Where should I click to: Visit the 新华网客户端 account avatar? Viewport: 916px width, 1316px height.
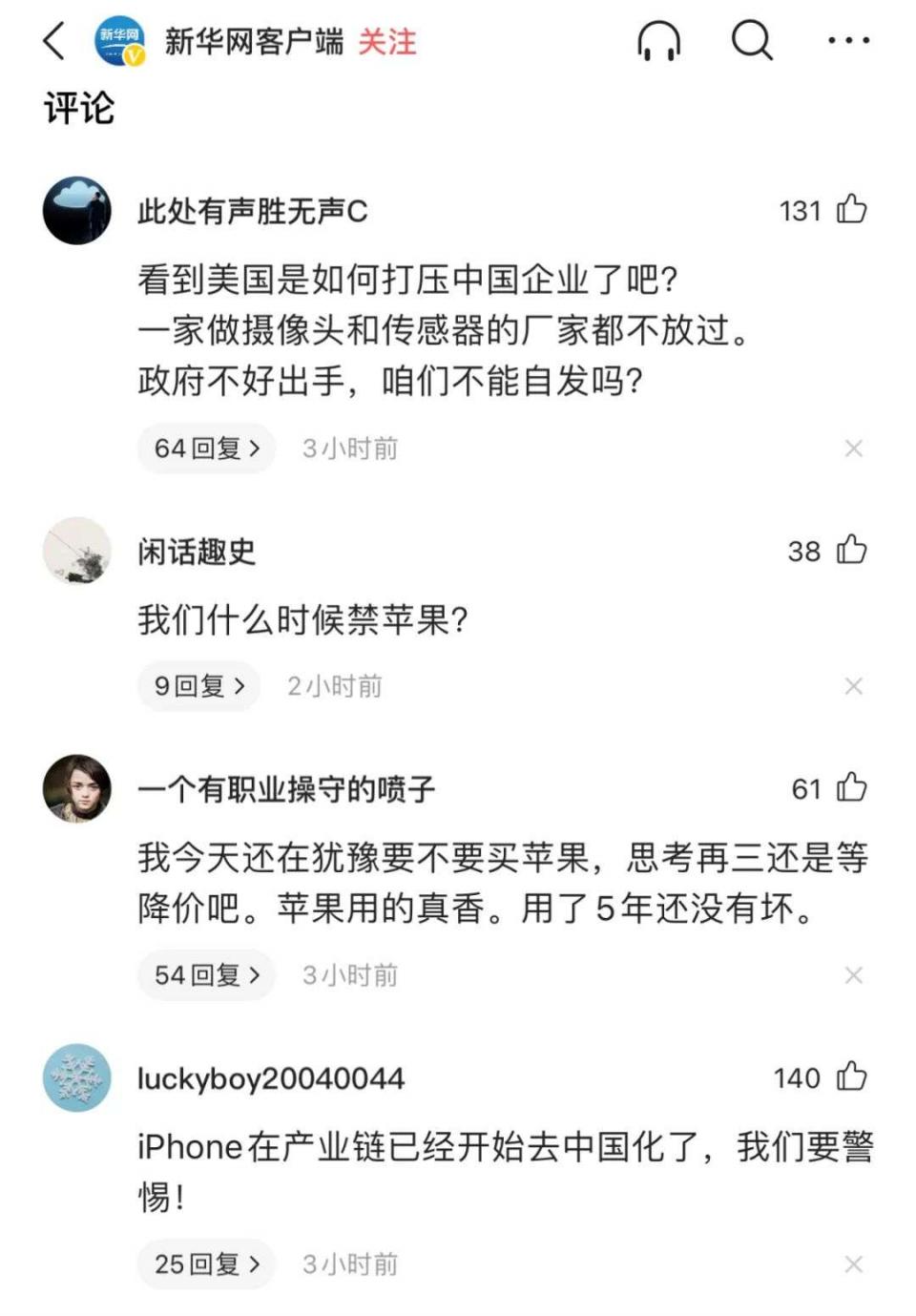119,42
